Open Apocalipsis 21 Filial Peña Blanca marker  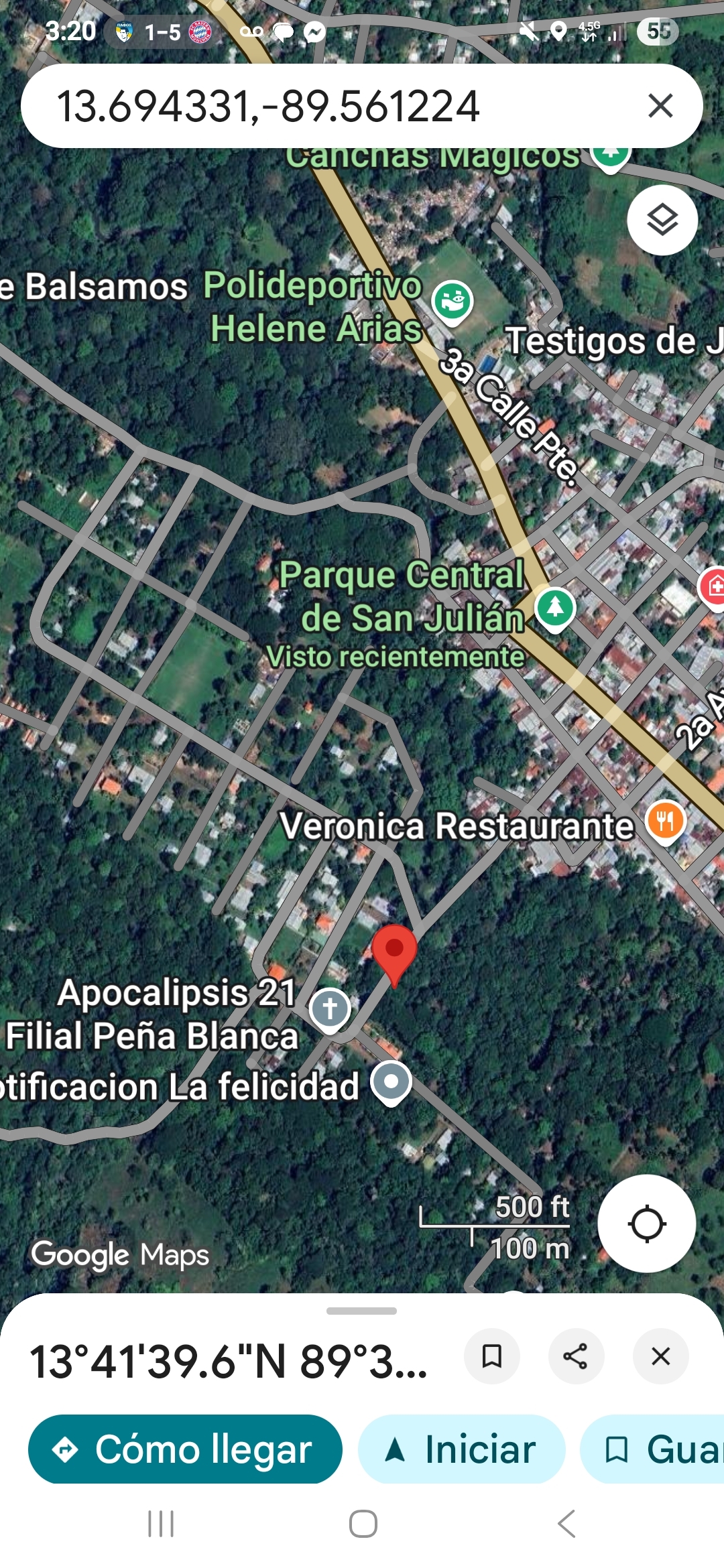(x=330, y=1009)
